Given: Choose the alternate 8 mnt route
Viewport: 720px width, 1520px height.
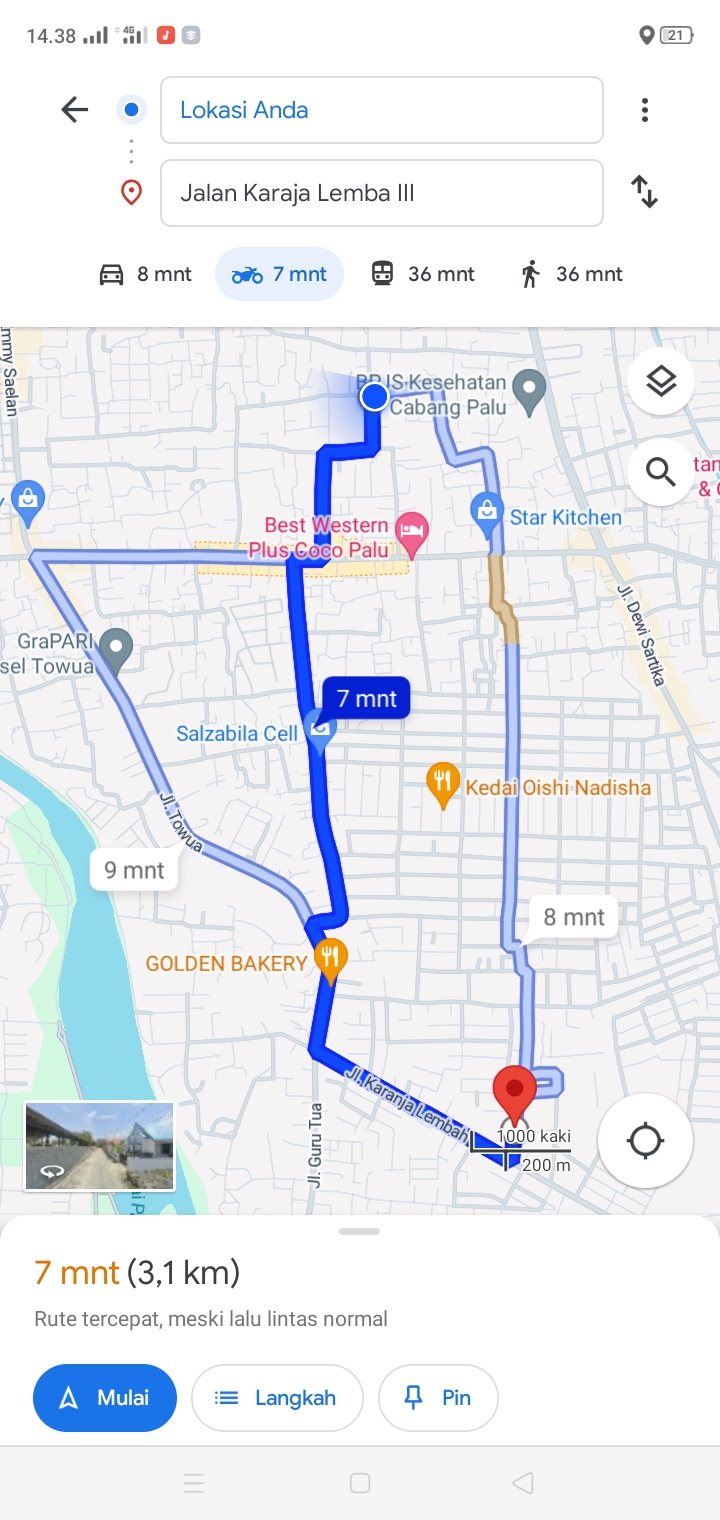Looking at the screenshot, I should pyautogui.click(x=574, y=916).
